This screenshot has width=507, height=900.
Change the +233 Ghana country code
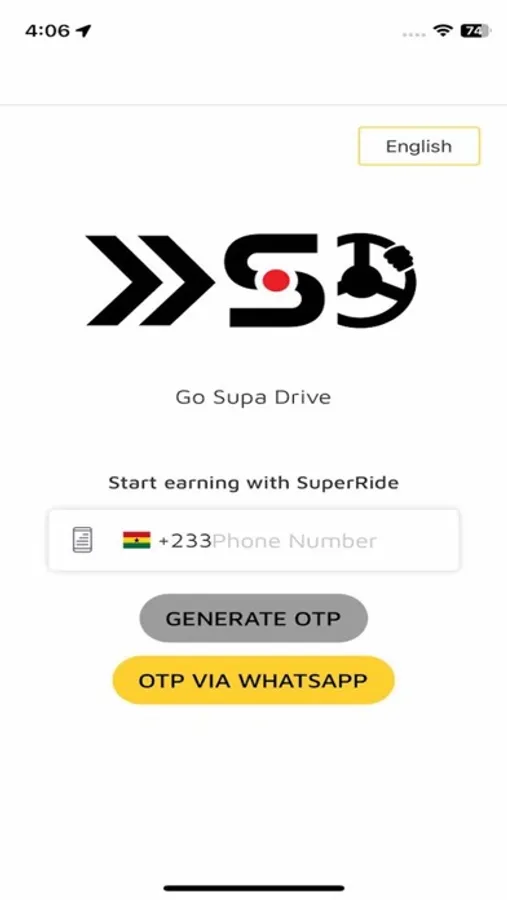pos(167,541)
